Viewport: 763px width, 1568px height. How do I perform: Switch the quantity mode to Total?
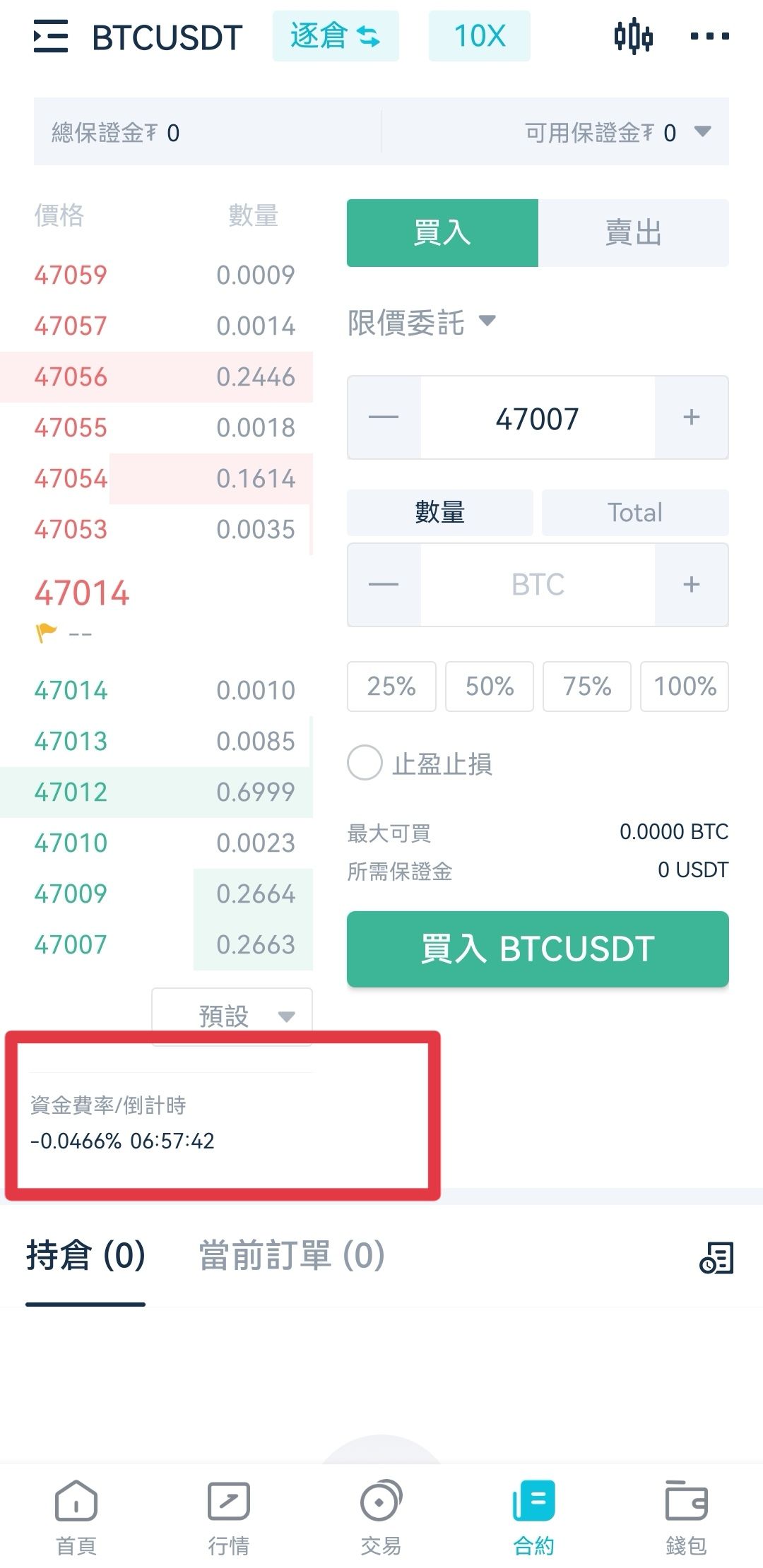[x=635, y=512]
